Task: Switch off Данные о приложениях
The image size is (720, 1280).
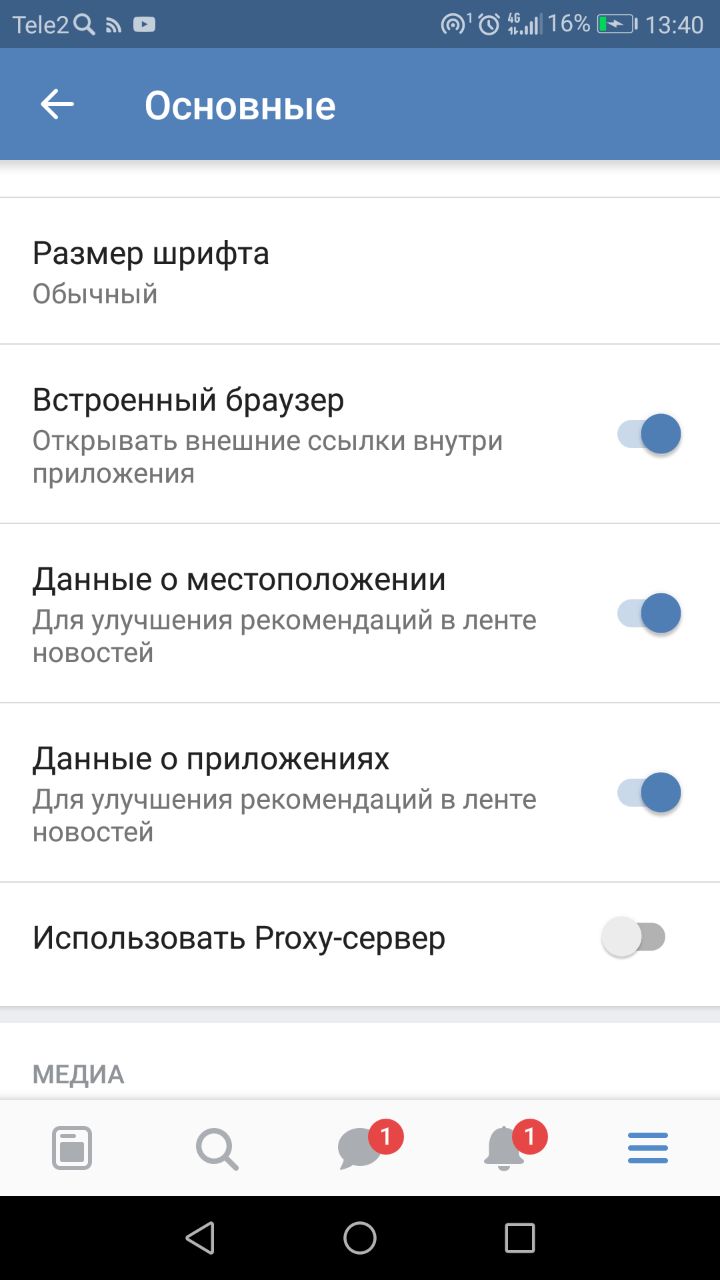Action: click(650, 793)
